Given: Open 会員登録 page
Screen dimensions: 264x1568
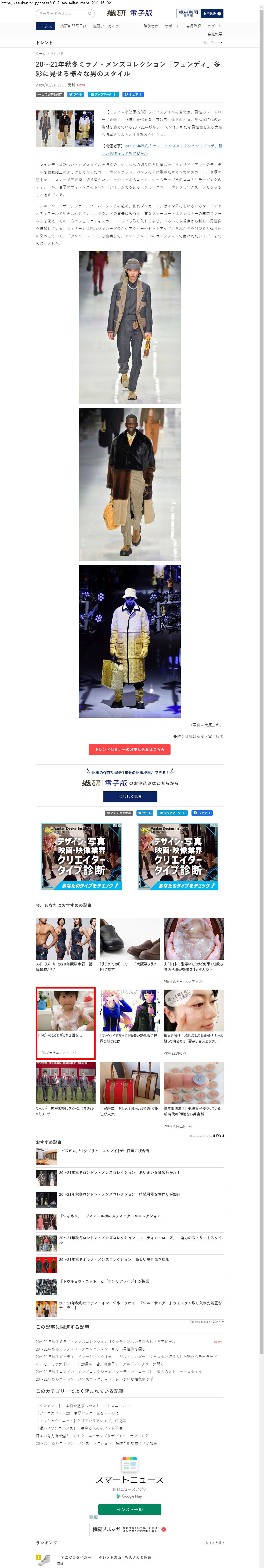Looking at the screenshot, I should pyautogui.click(x=193, y=26).
